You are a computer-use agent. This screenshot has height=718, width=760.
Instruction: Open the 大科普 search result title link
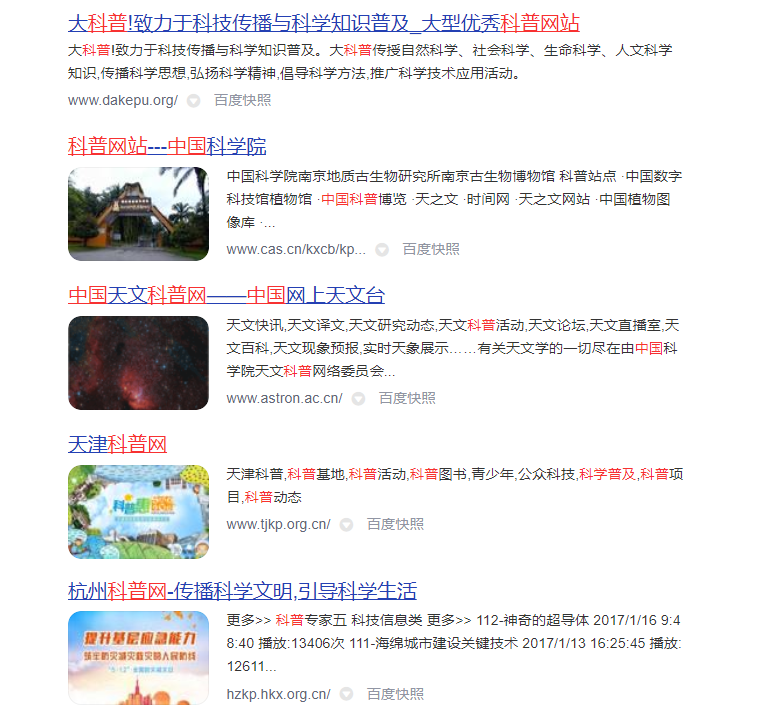pos(323,23)
